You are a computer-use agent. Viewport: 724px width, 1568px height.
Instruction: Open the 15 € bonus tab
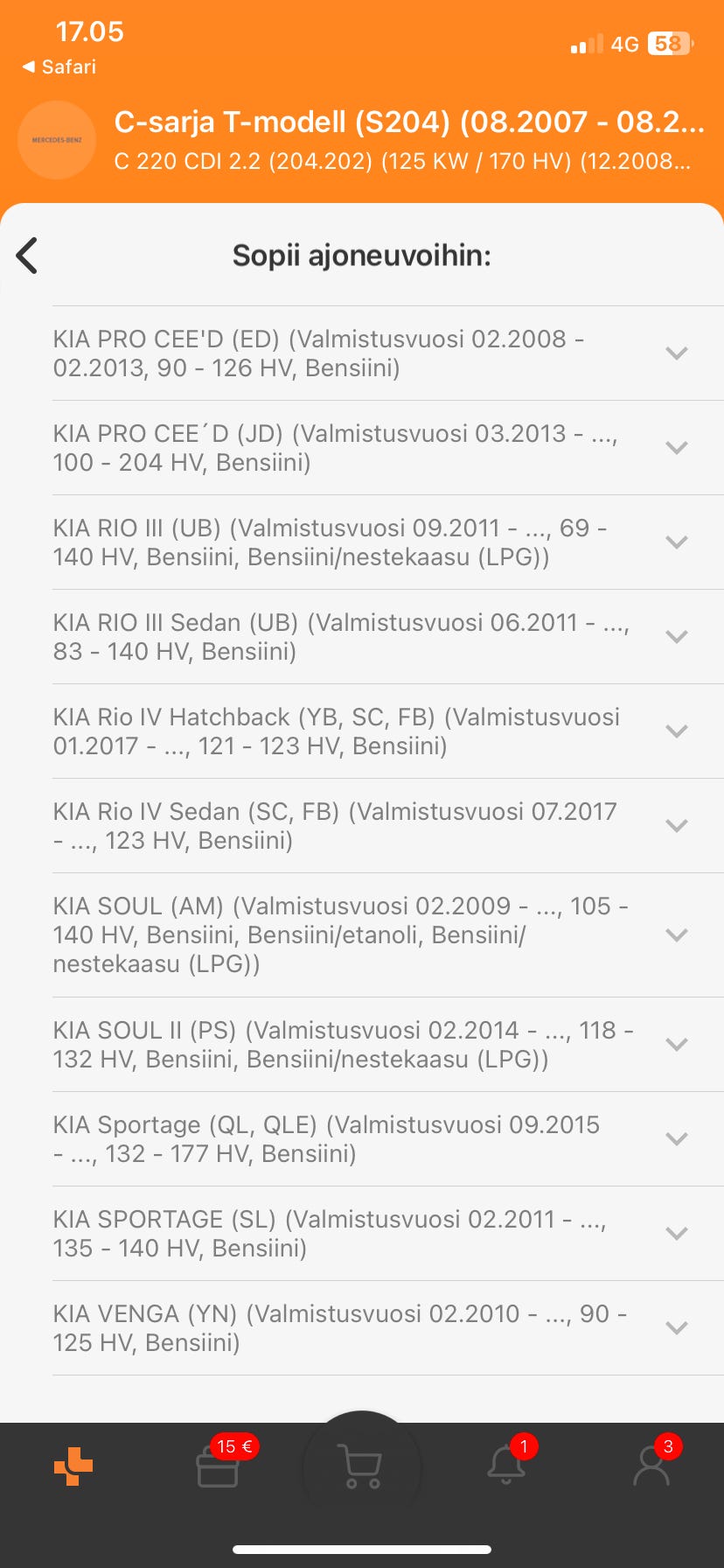[218, 1466]
